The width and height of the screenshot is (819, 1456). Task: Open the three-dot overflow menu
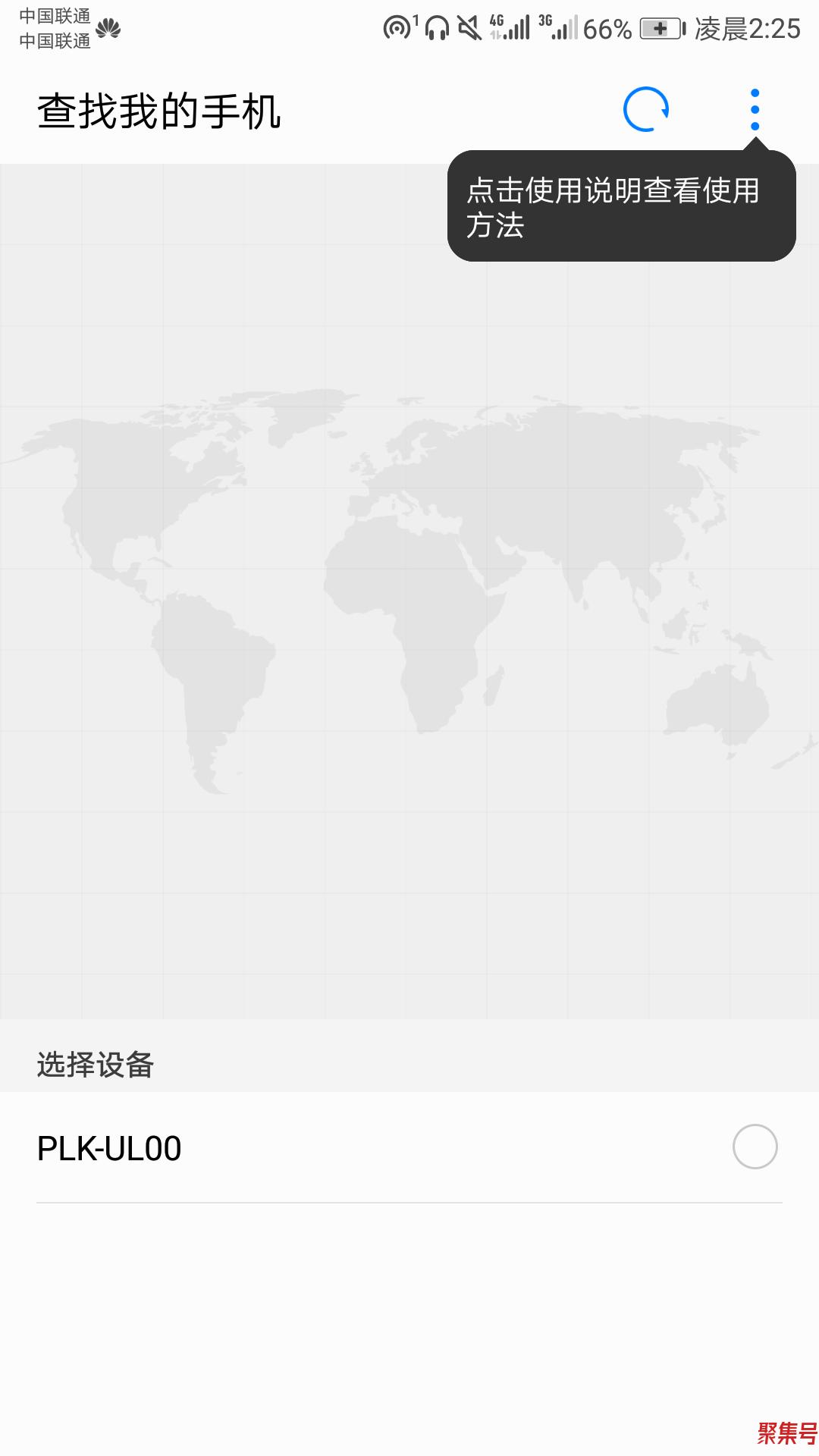pyautogui.click(x=755, y=110)
